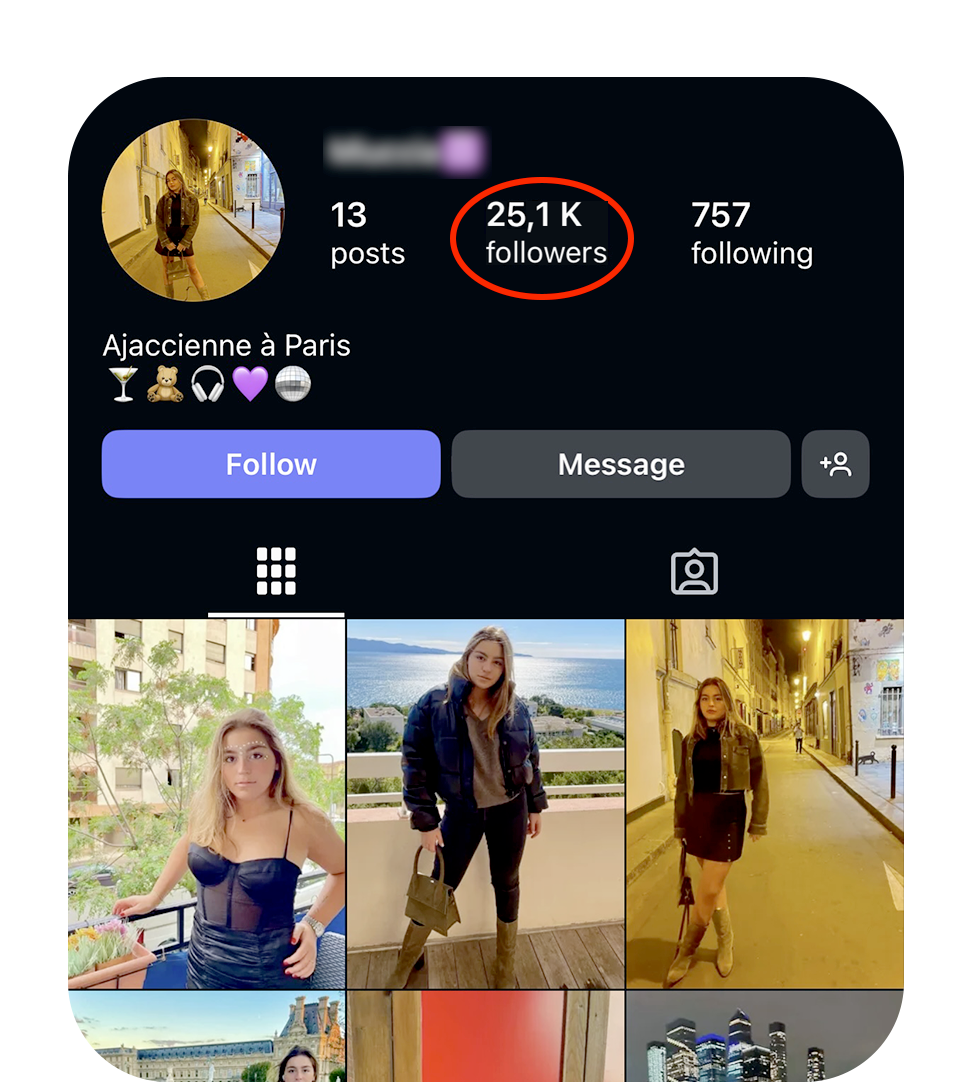Open the post showing city skyscrapers at night
The width and height of the screenshot is (972, 1082).
coord(764,1038)
